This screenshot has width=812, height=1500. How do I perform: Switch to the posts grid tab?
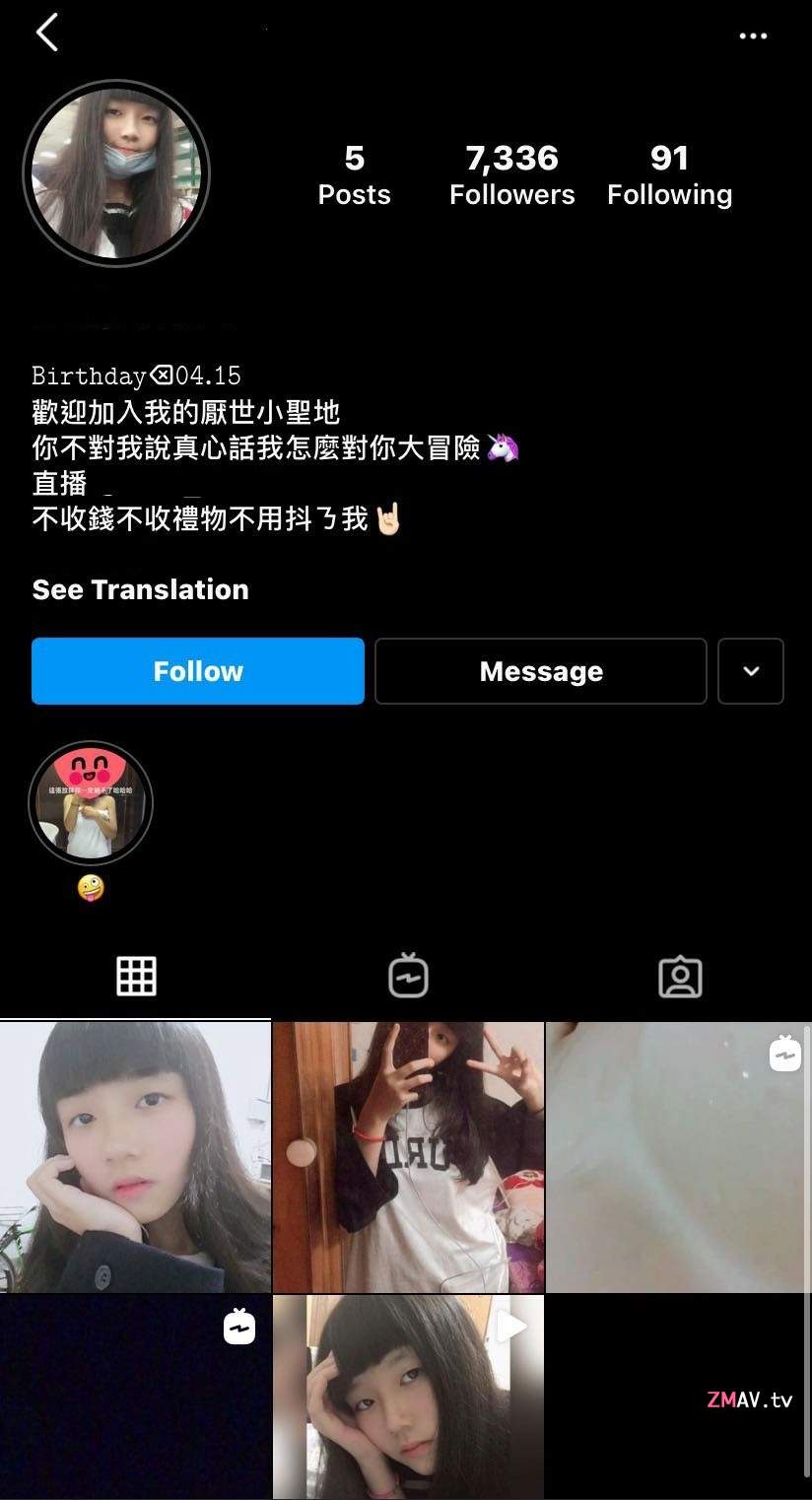click(x=136, y=977)
